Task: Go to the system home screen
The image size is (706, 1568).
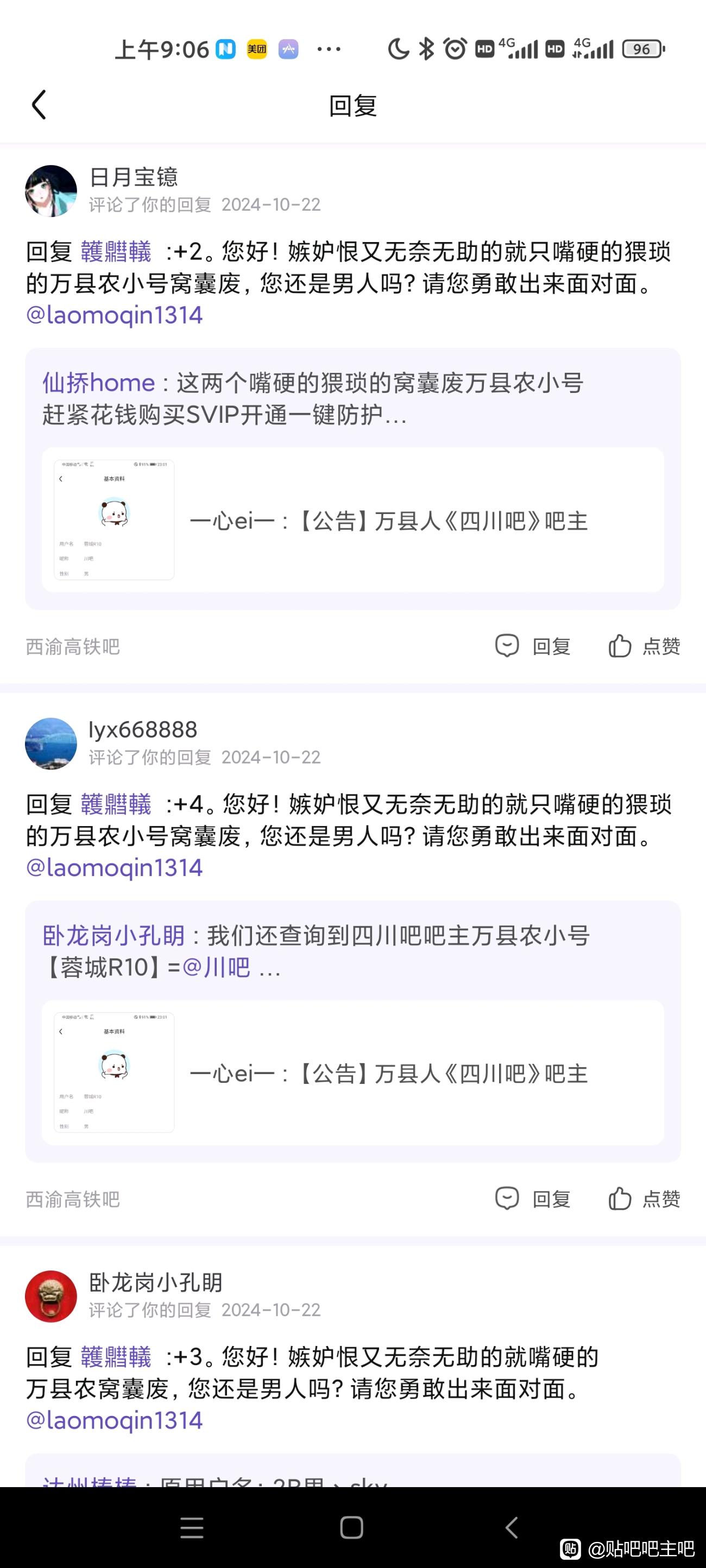Action: [351, 1527]
